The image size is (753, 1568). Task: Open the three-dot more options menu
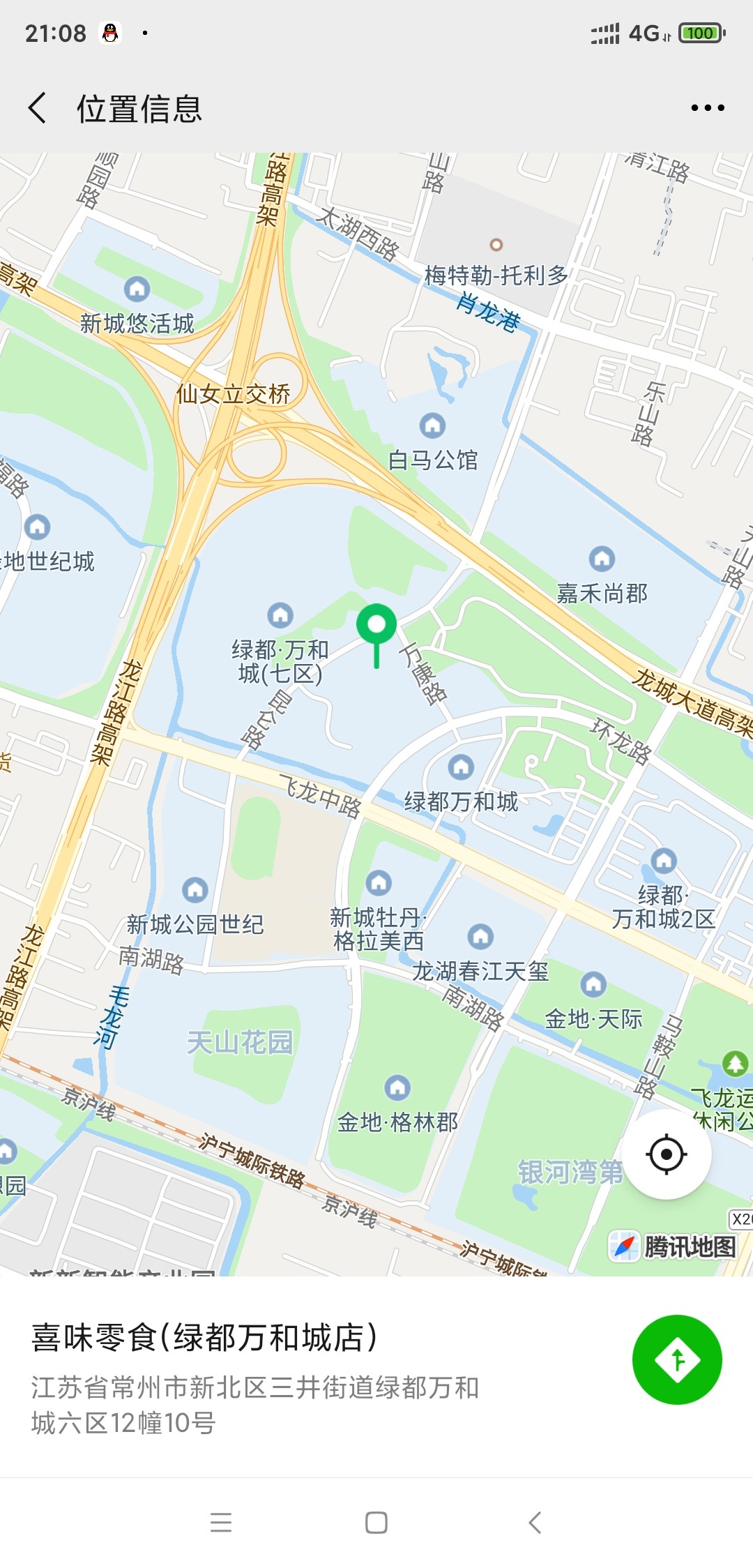click(x=707, y=106)
